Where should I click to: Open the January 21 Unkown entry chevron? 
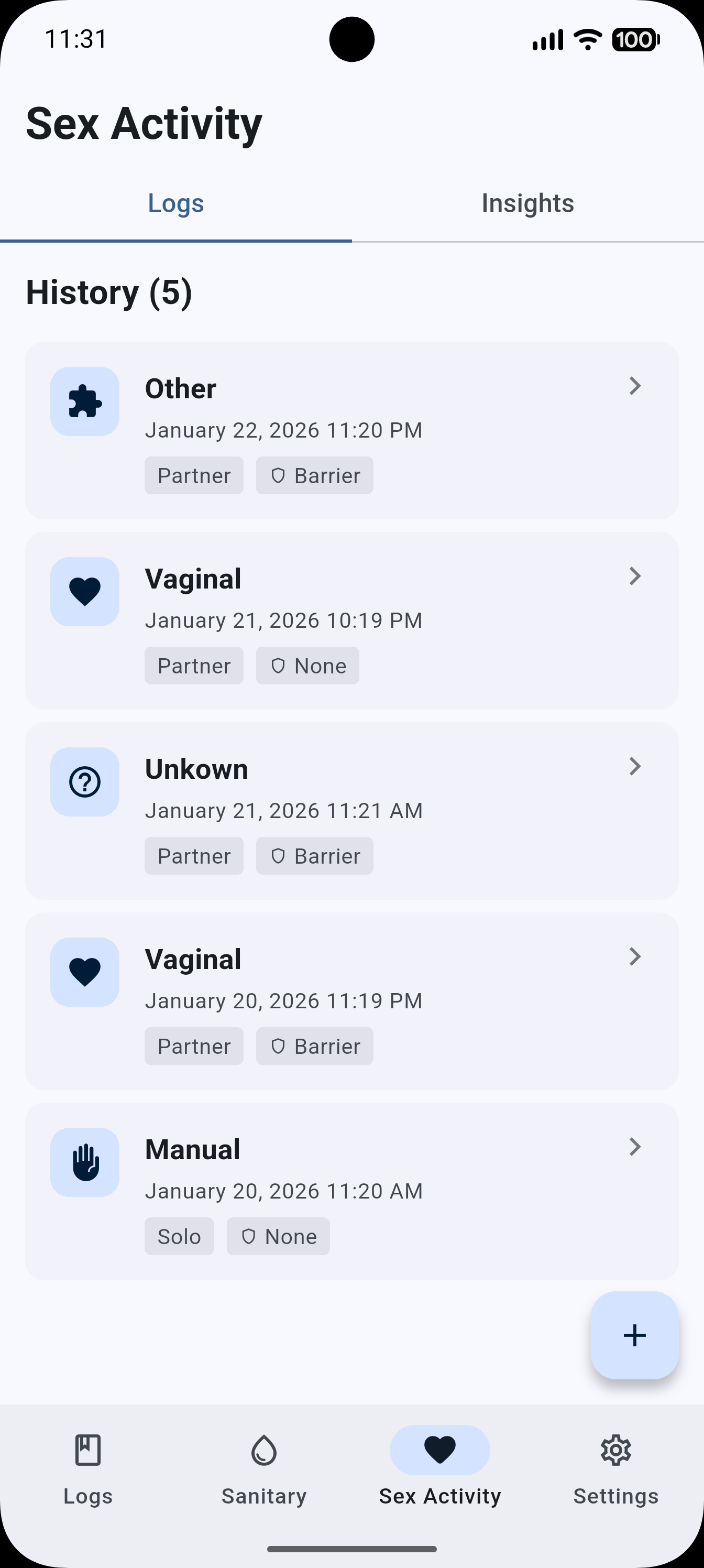point(635,766)
